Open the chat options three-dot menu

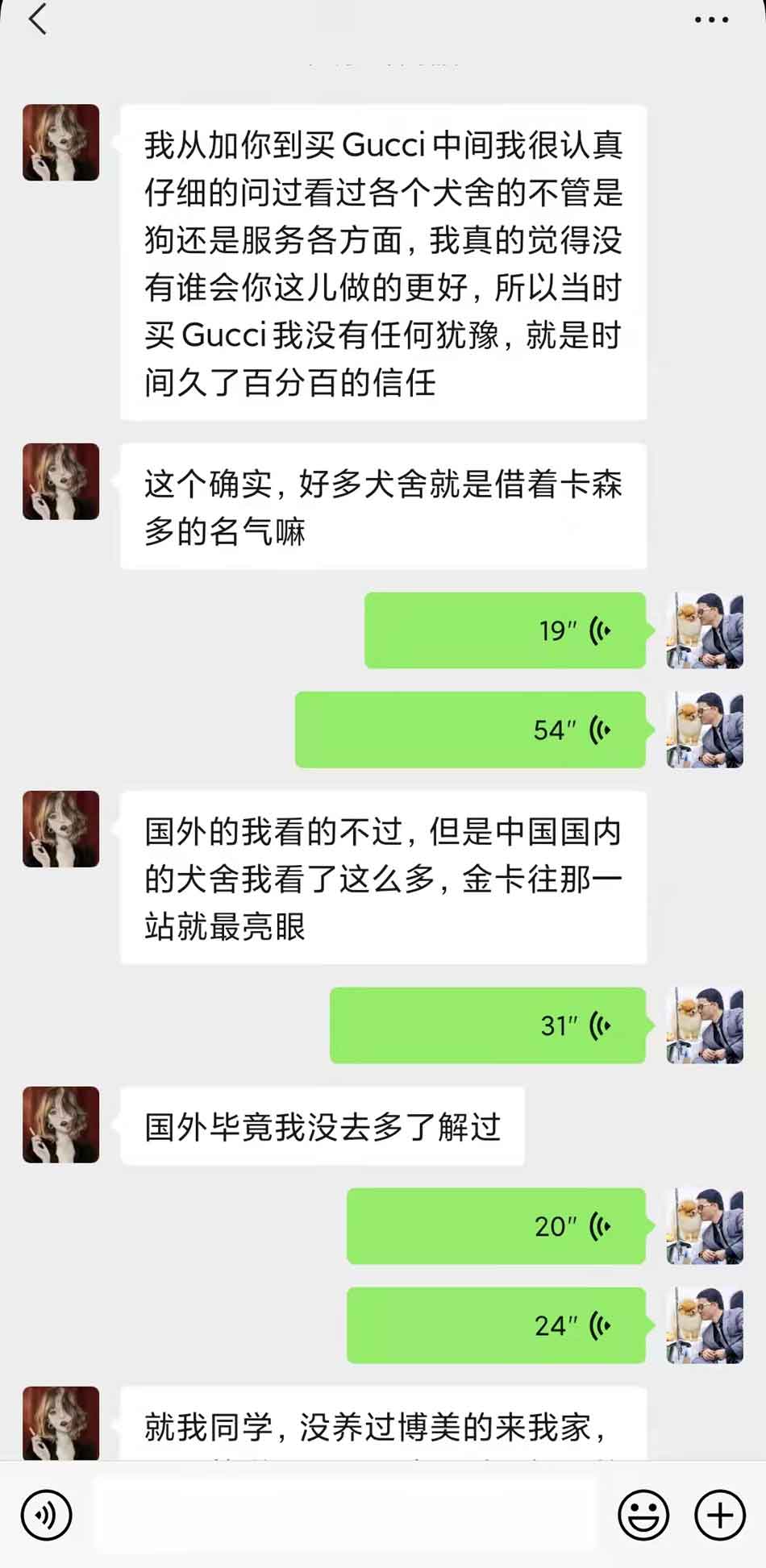pos(711,20)
